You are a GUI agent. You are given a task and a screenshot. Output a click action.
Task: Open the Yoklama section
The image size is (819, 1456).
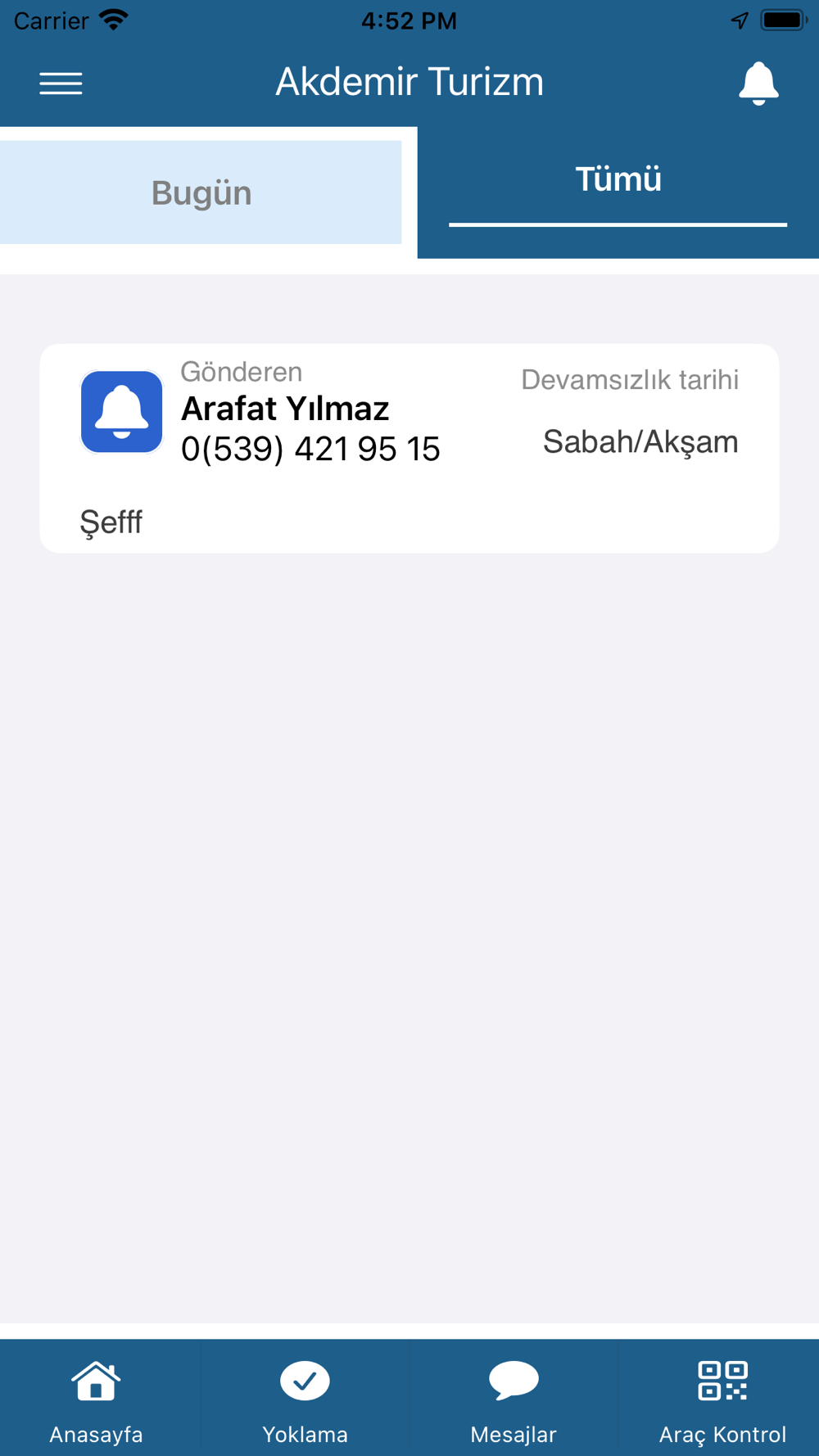305,1399
